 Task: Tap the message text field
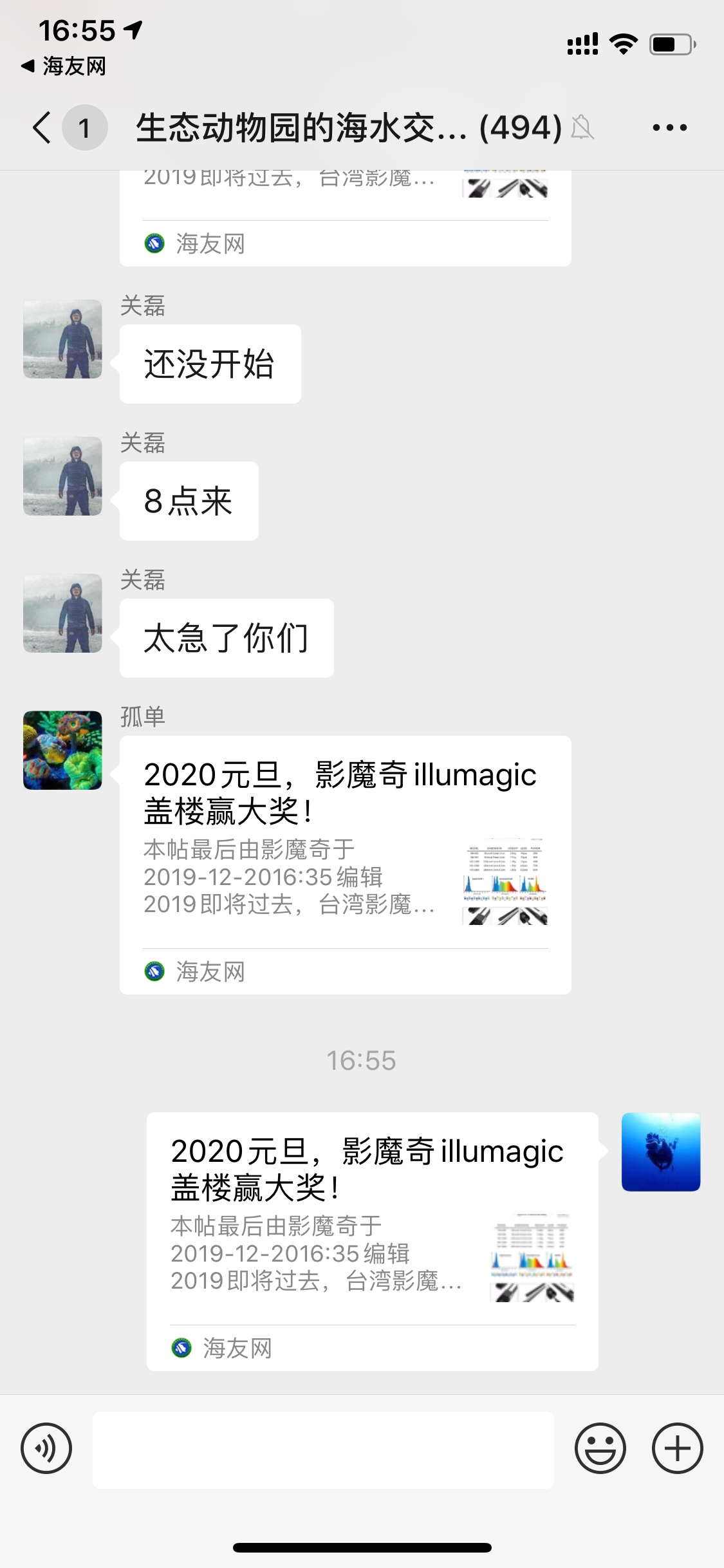pyautogui.click(x=323, y=1450)
